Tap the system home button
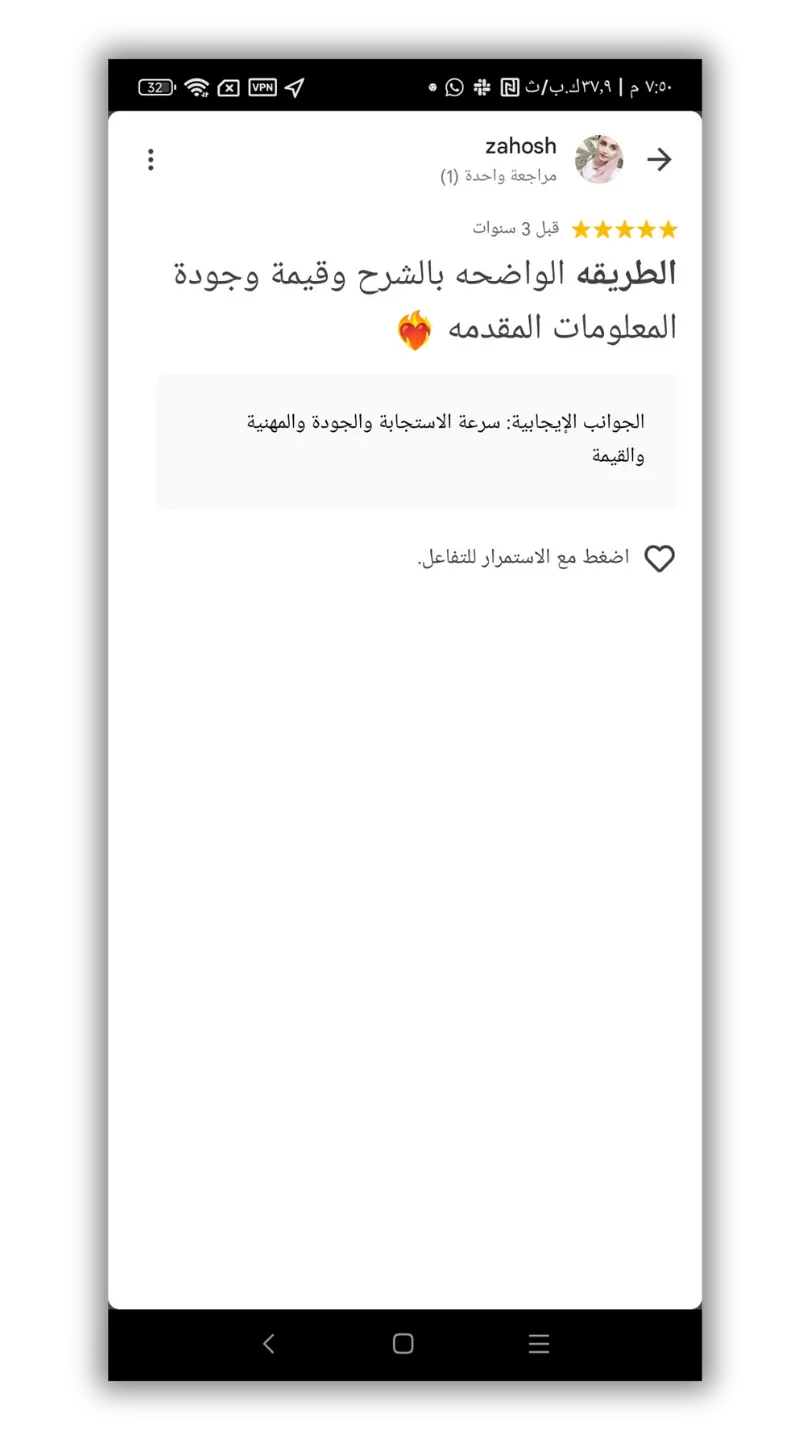 403,1344
